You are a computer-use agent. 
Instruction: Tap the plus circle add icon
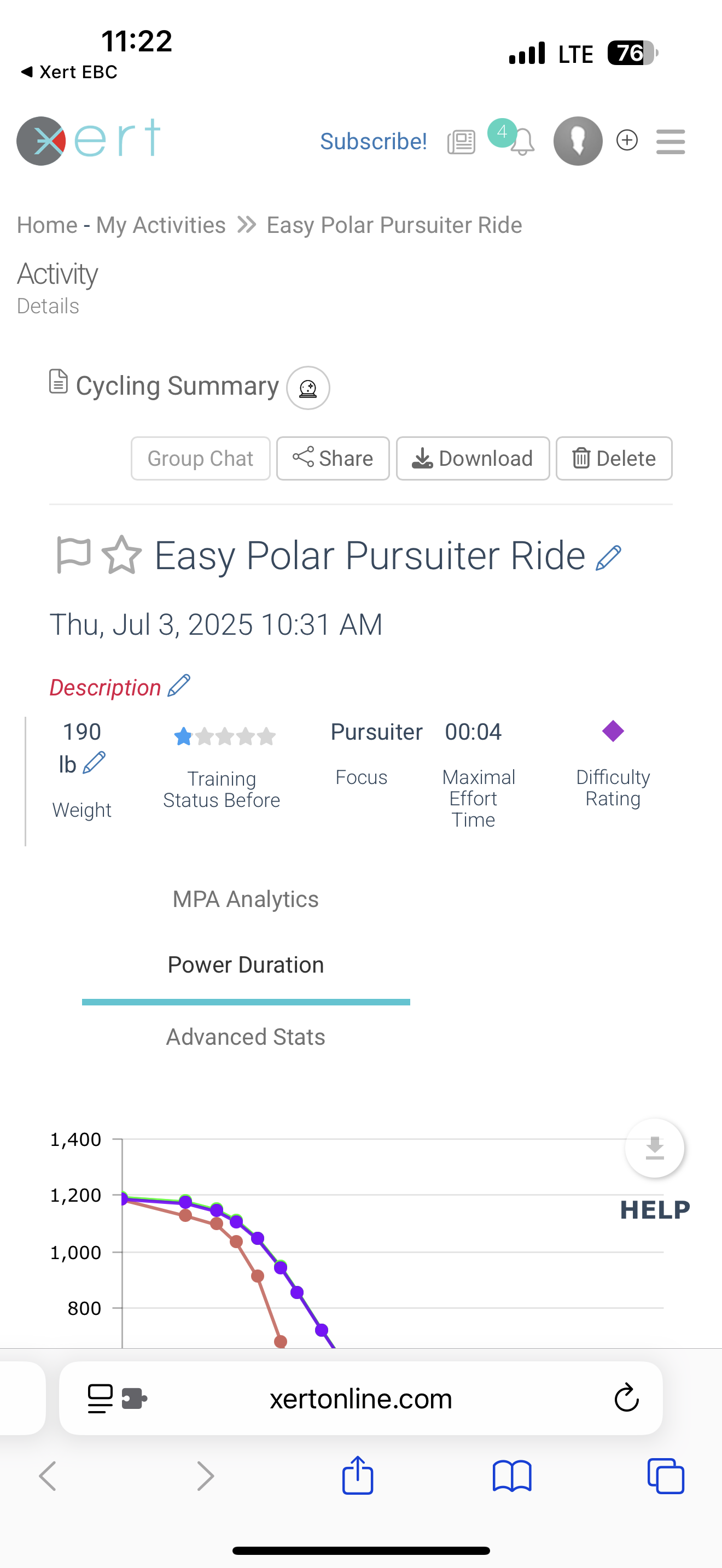627,140
